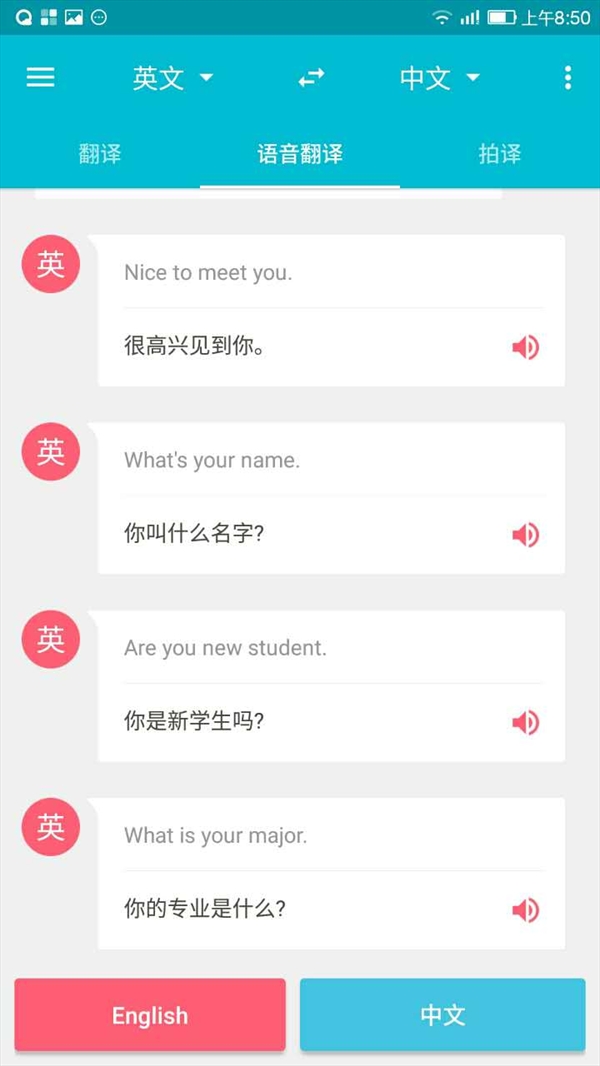Expand the 英文 source language dropdown

coord(173,78)
